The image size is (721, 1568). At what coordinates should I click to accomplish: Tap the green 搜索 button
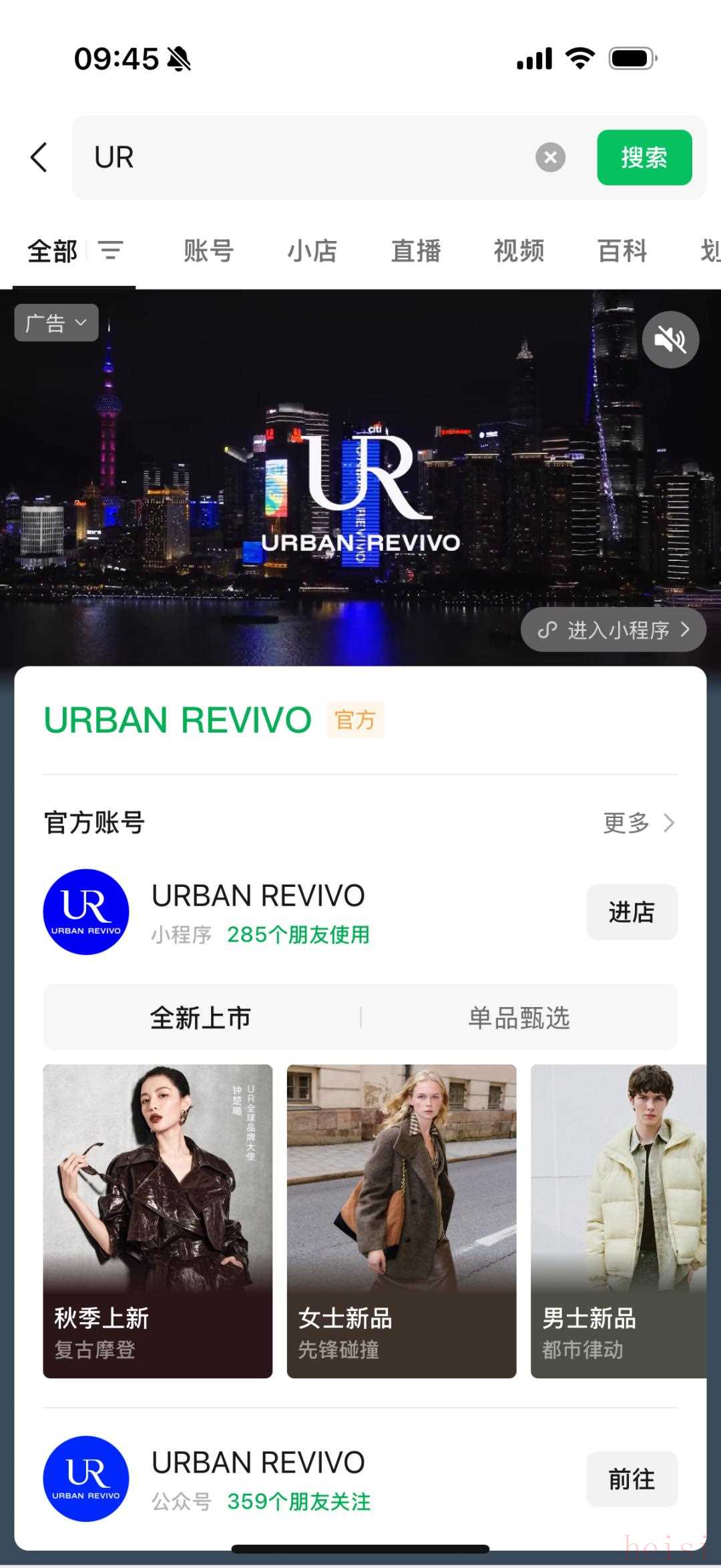(644, 158)
